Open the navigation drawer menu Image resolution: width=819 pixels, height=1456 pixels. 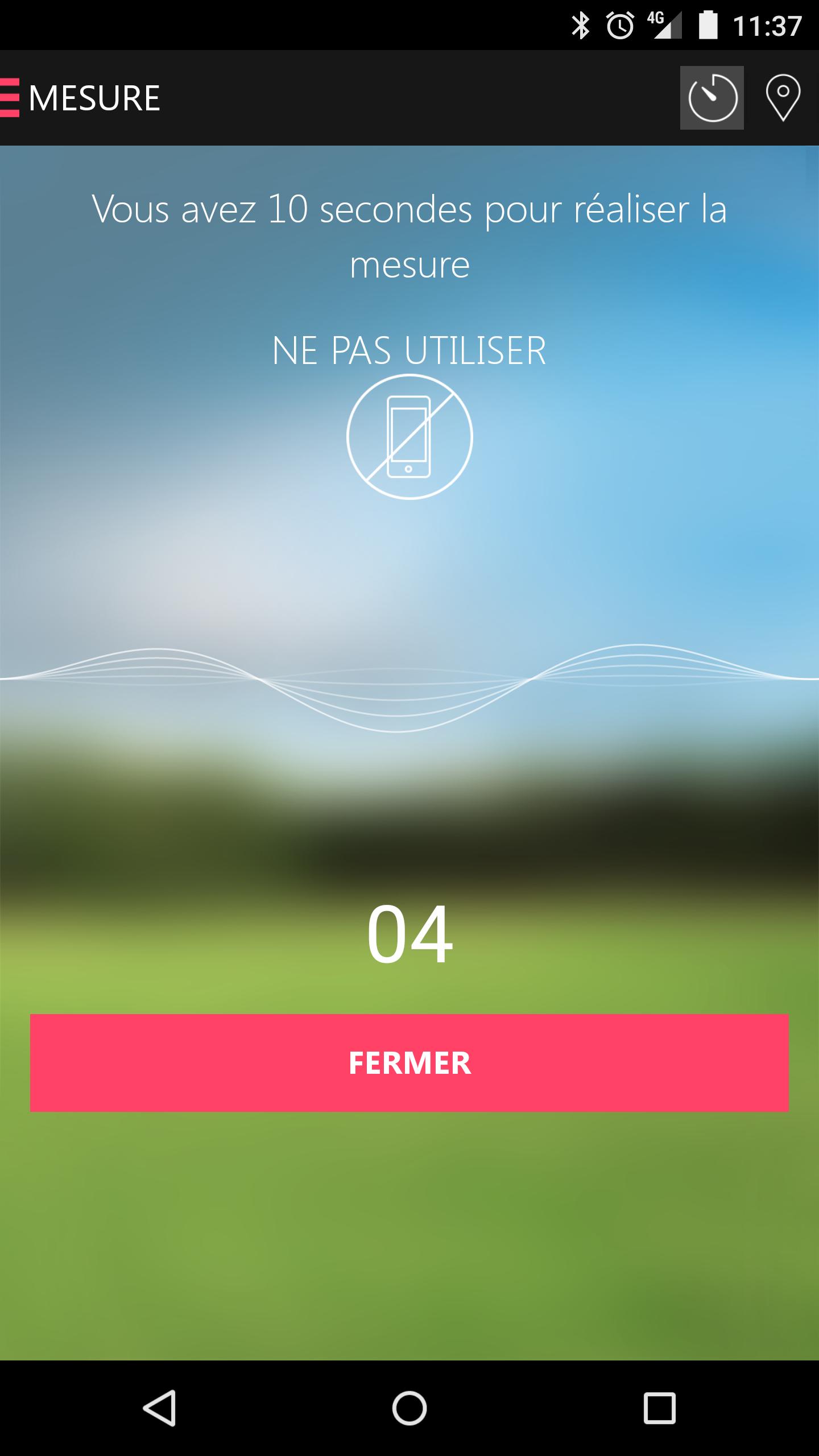(10, 98)
